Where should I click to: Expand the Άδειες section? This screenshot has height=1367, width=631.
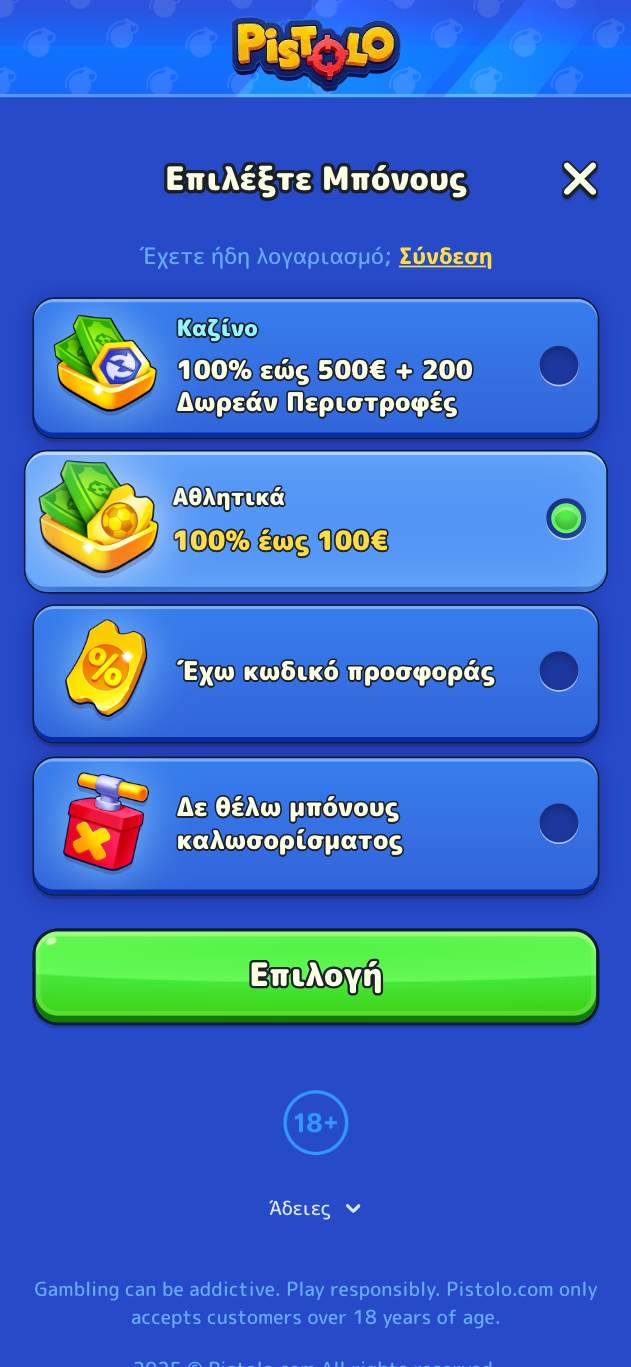(x=315, y=1208)
